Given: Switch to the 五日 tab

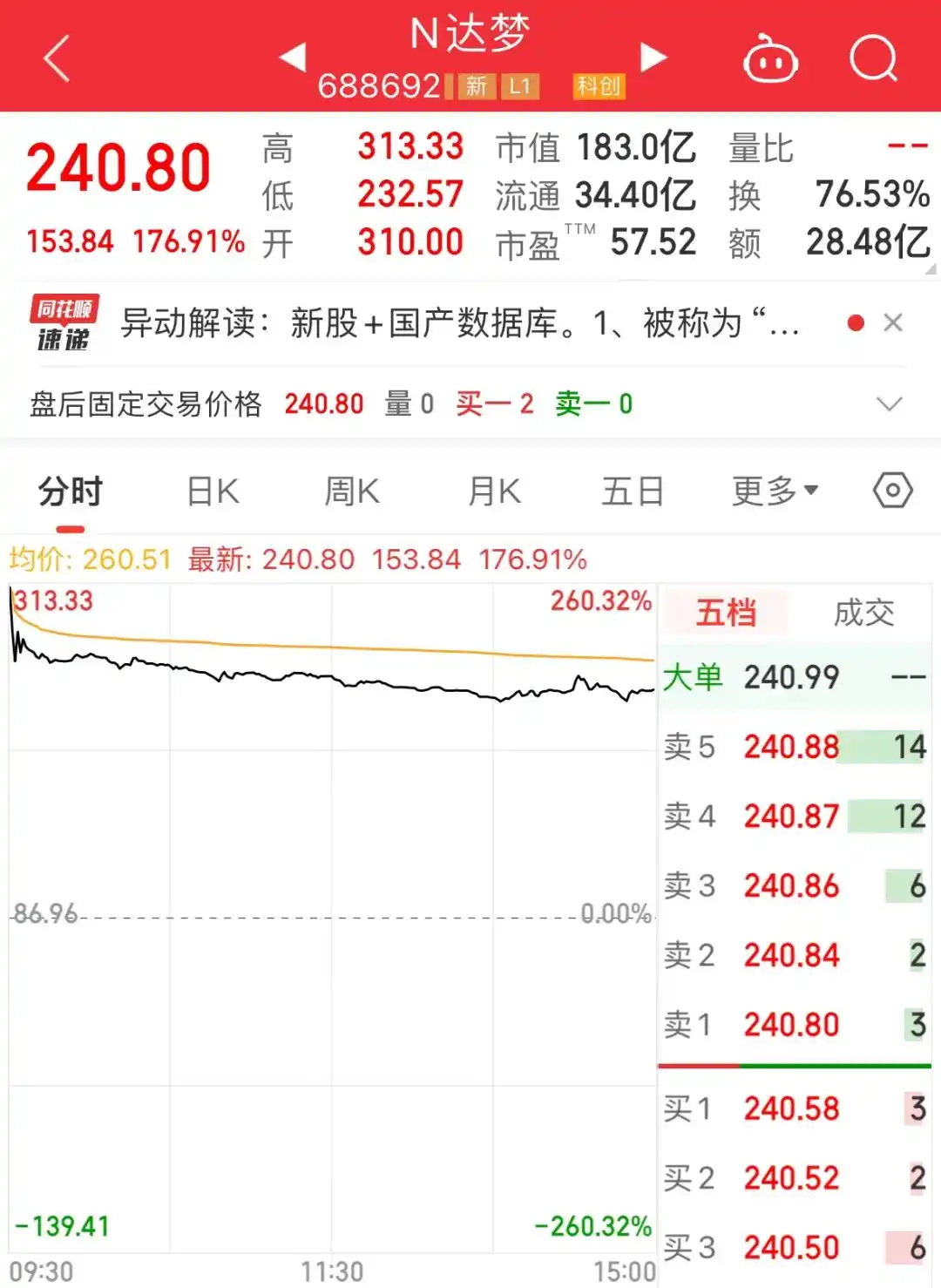Looking at the screenshot, I should point(633,491).
